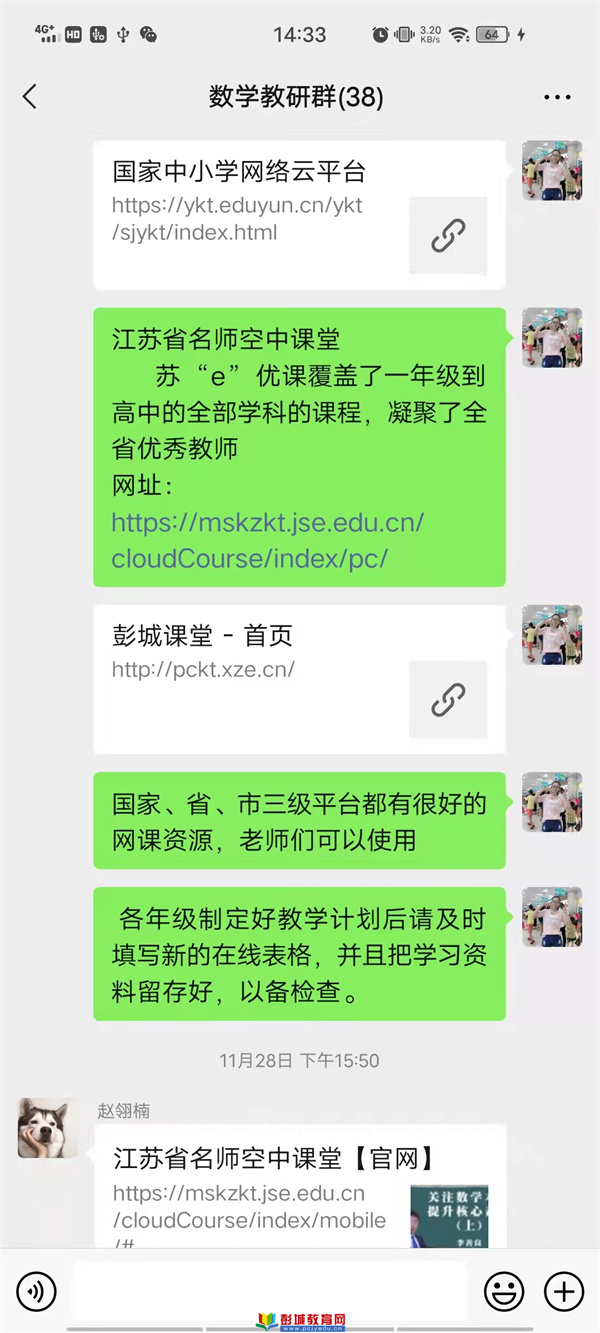Viewport: 600px width, 1333px height.
Task: Tap the message text input field
Action: [270, 1291]
